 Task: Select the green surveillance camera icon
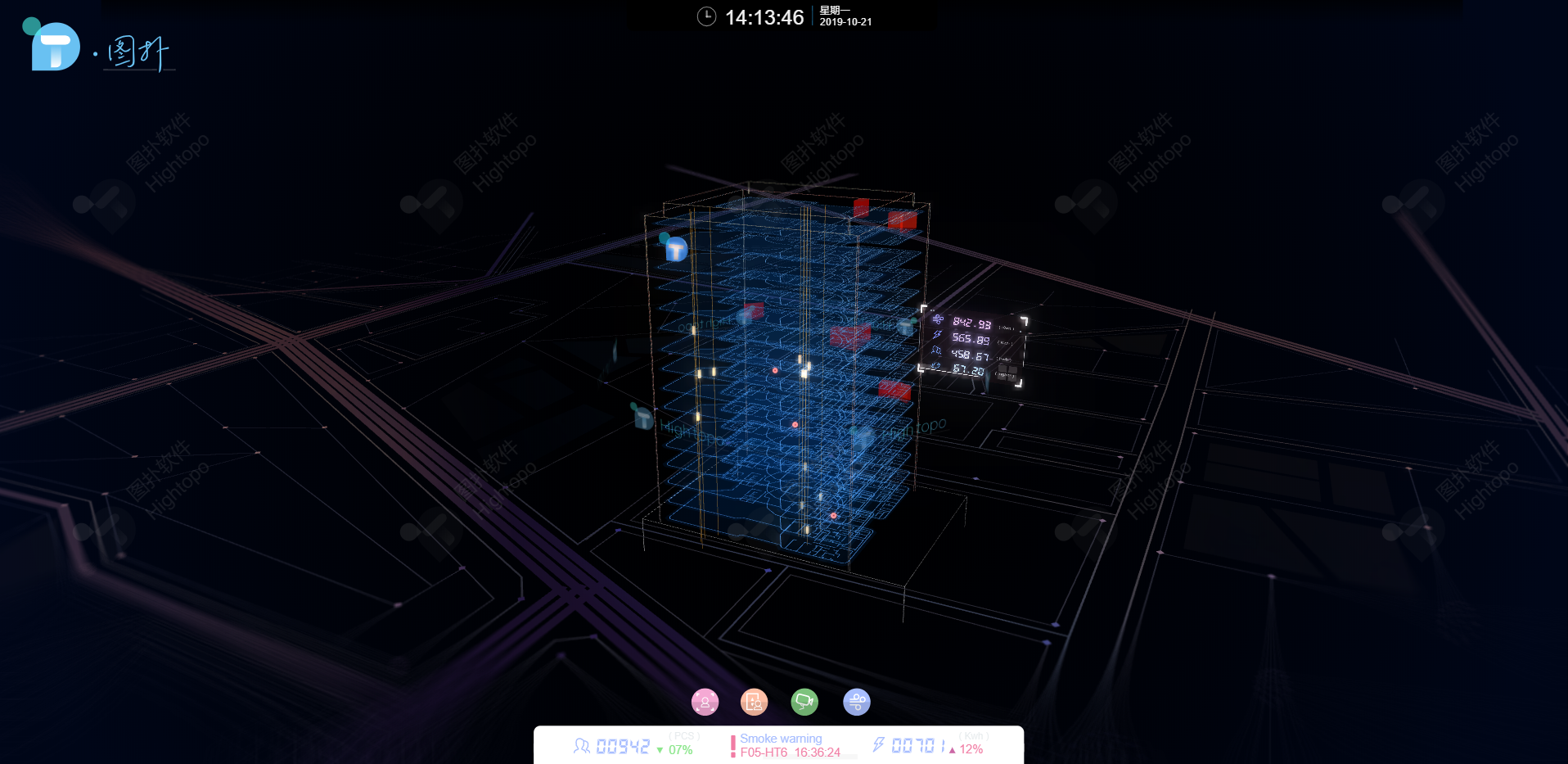pyautogui.click(x=804, y=702)
